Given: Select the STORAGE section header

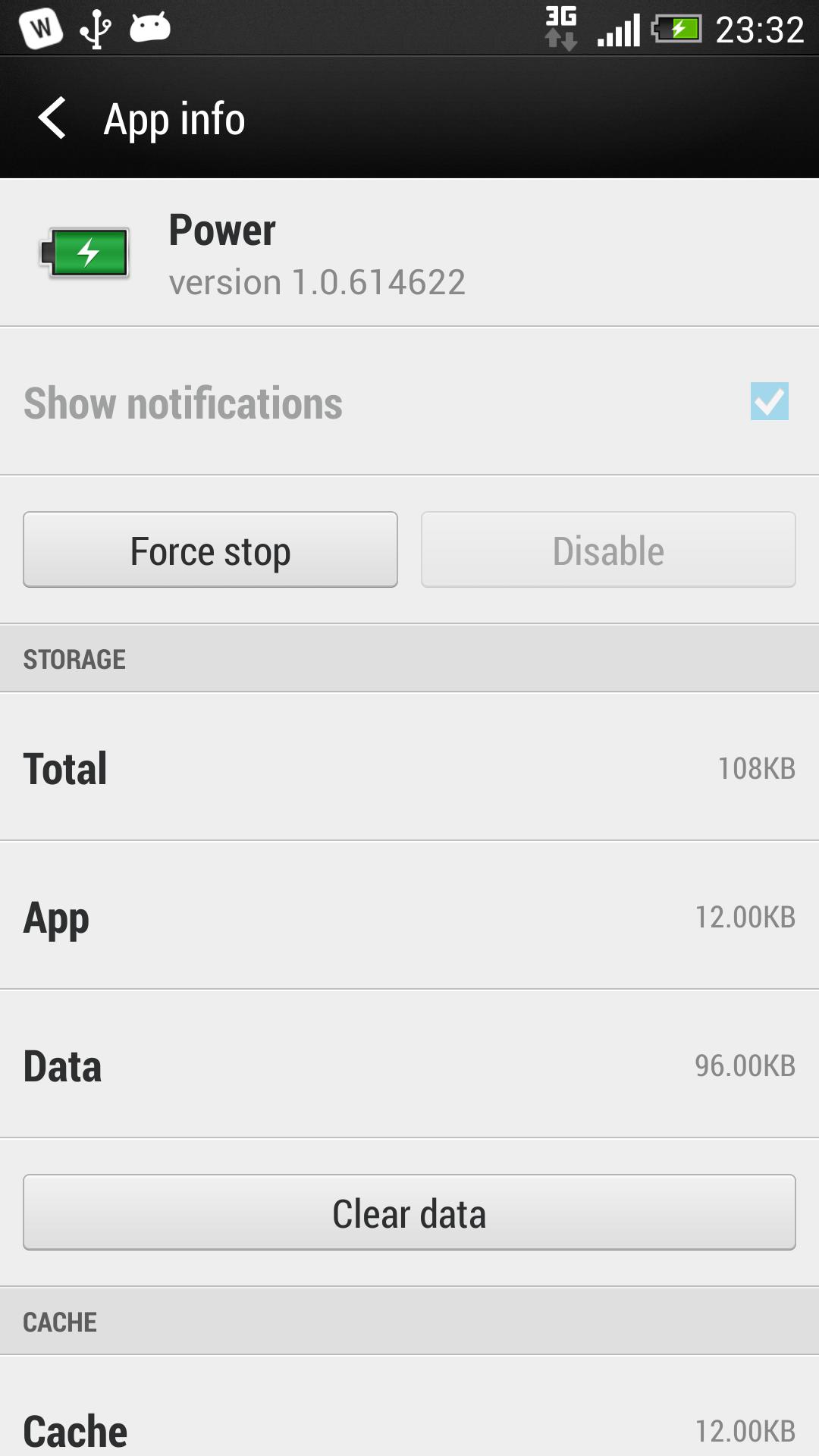Looking at the screenshot, I should point(74,658).
